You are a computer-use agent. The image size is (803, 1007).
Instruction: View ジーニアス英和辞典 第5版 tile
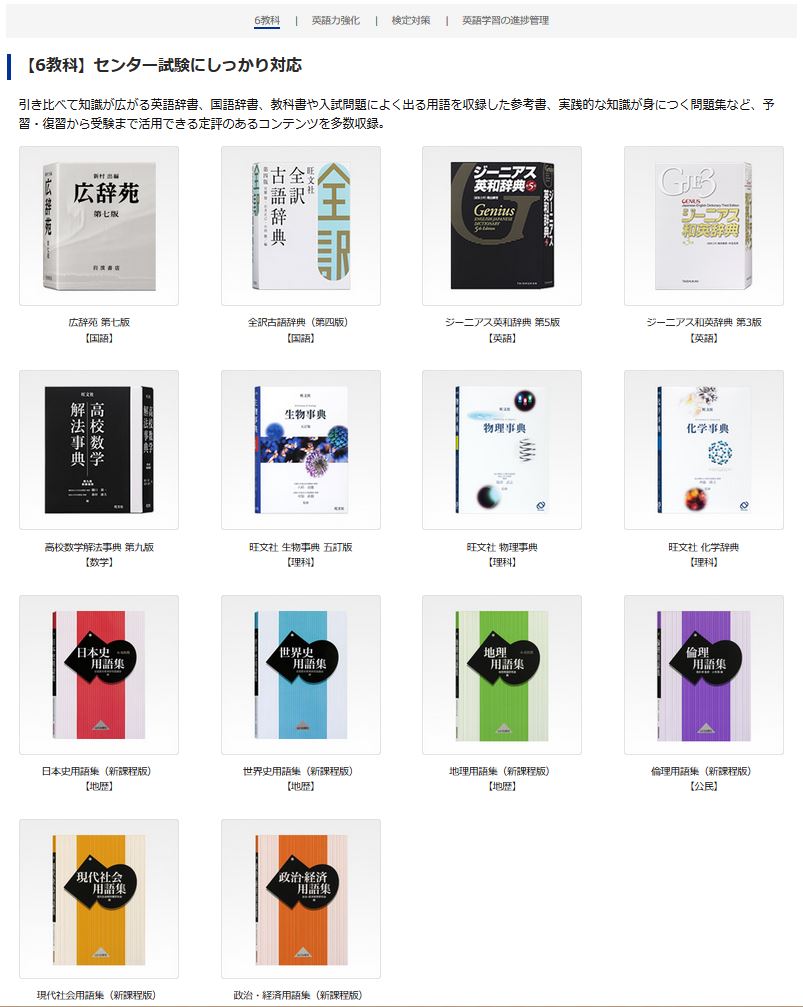502,226
